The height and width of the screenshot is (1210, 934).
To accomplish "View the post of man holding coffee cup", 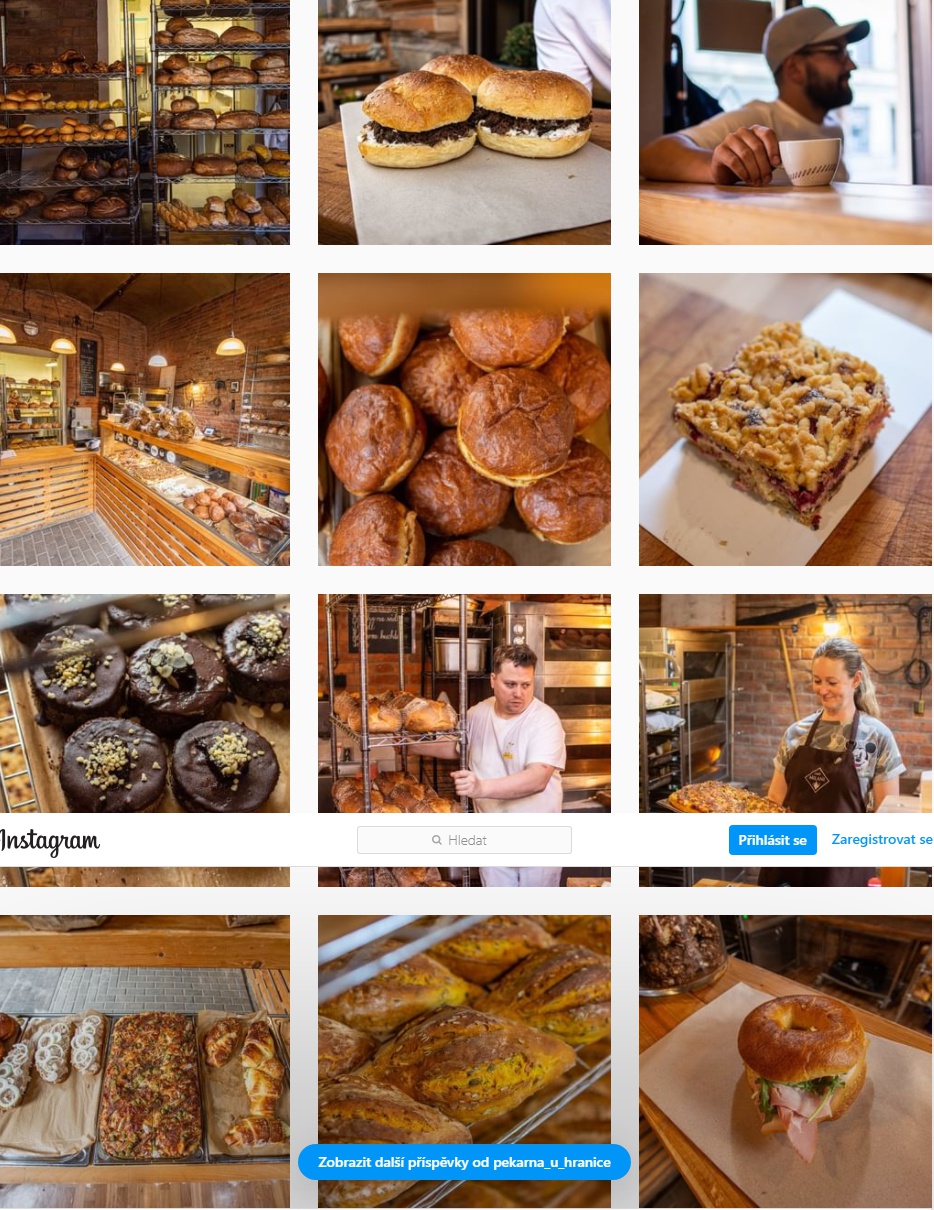I will click(x=785, y=122).
